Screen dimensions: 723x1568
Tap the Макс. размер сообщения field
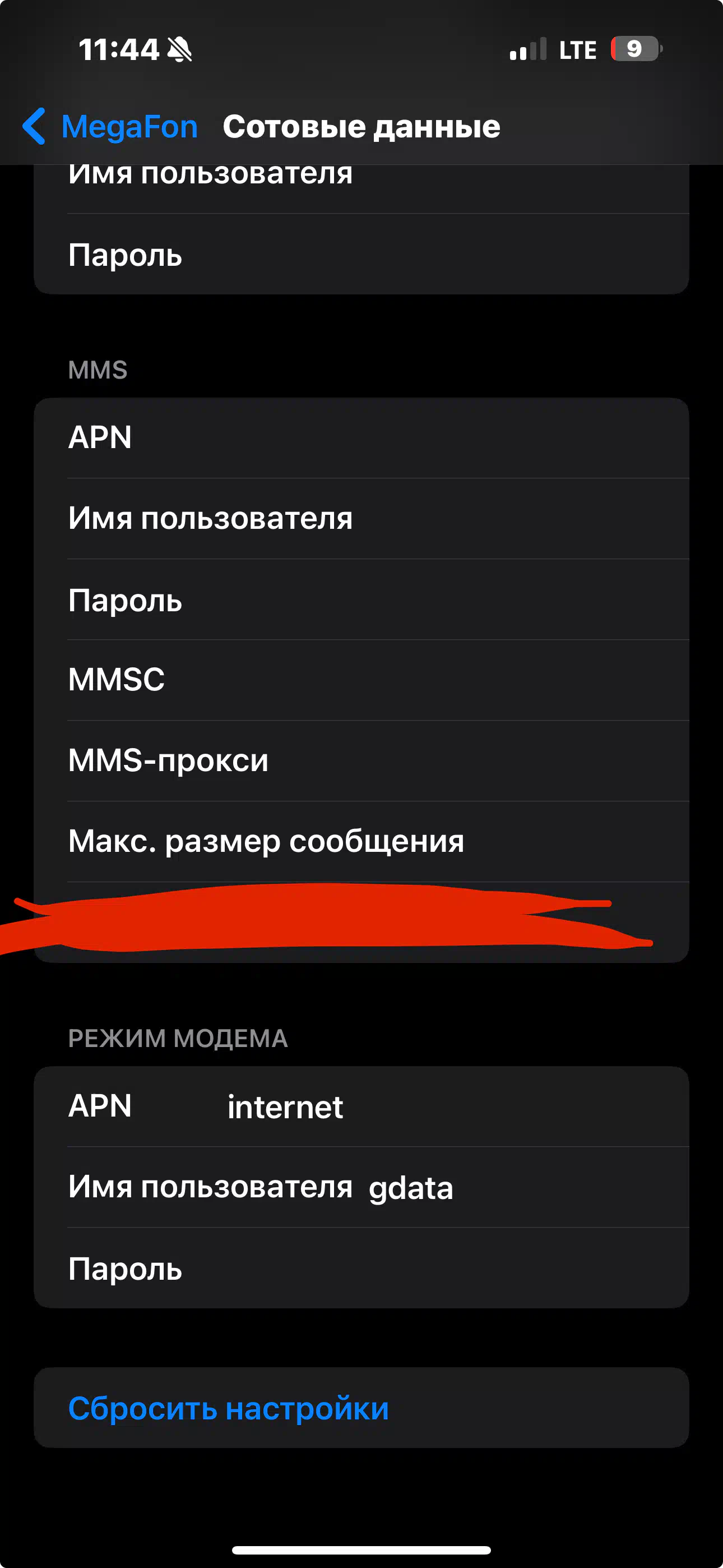point(361,842)
